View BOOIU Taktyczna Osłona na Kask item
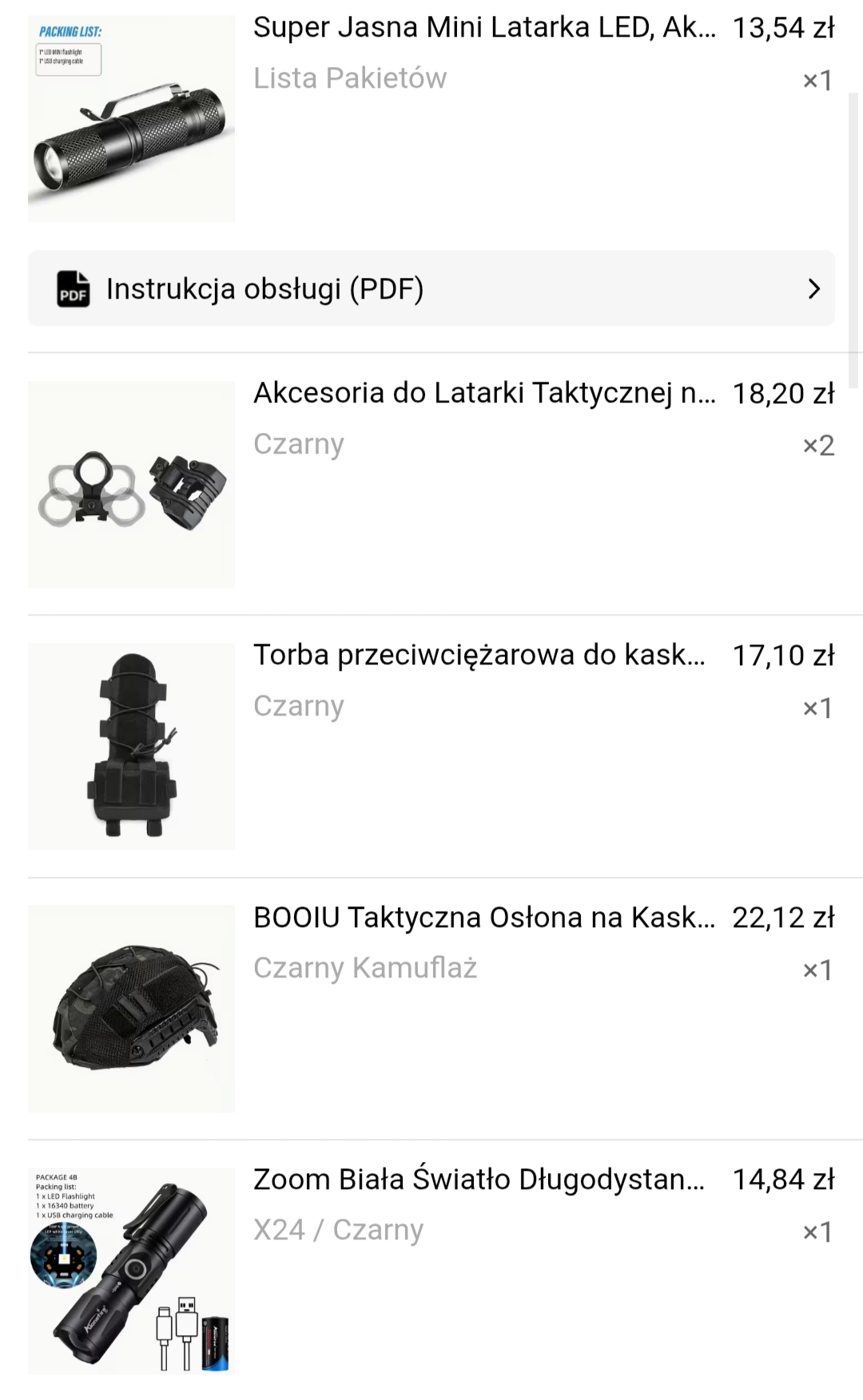 coord(483,918)
